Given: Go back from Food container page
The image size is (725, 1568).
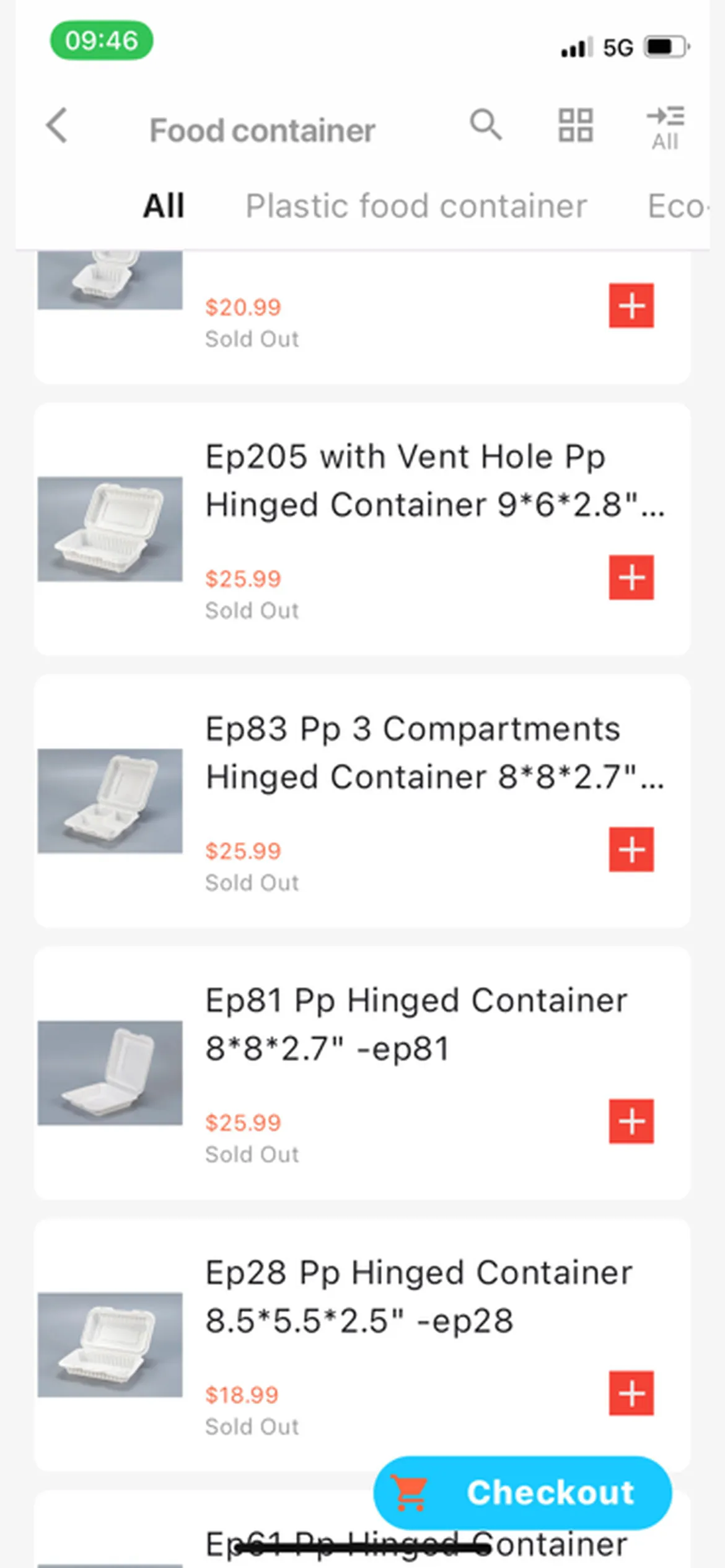Looking at the screenshot, I should click(x=57, y=126).
